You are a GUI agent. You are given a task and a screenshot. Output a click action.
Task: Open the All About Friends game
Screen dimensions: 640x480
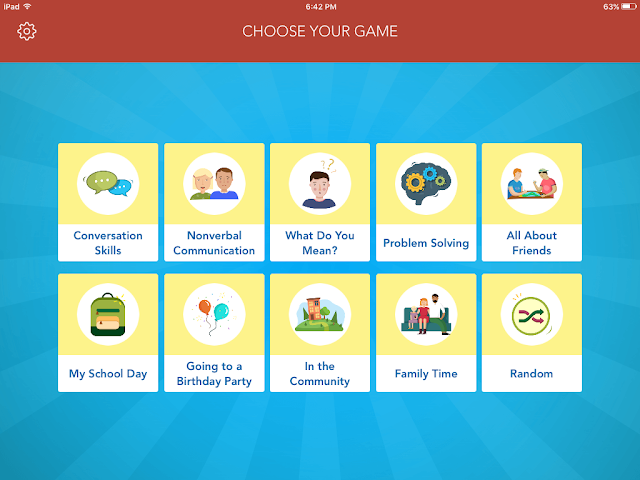click(x=532, y=202)
